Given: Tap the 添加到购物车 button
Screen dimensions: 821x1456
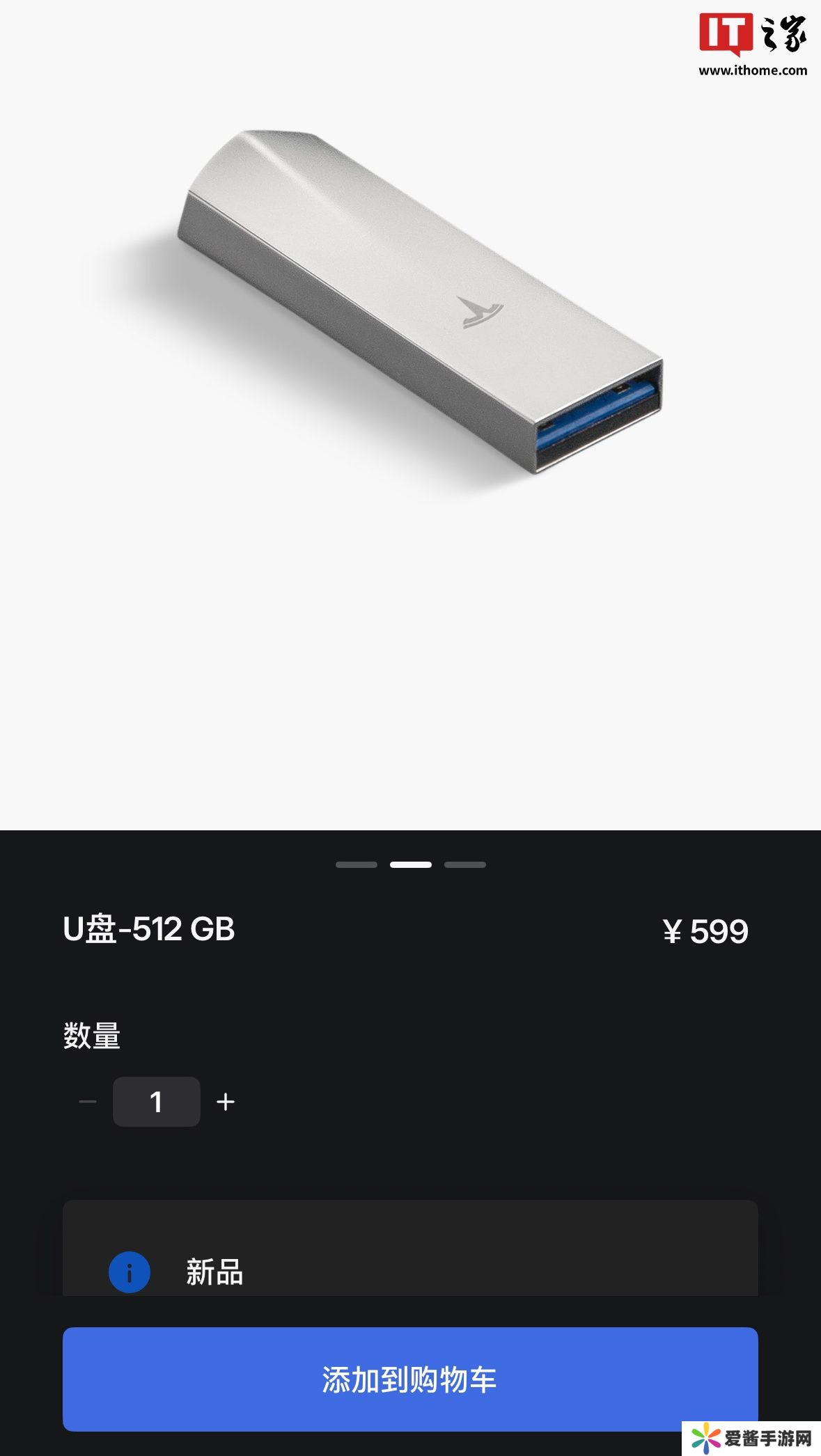Looking at the screenshot, I should (x=410, y=1379).
